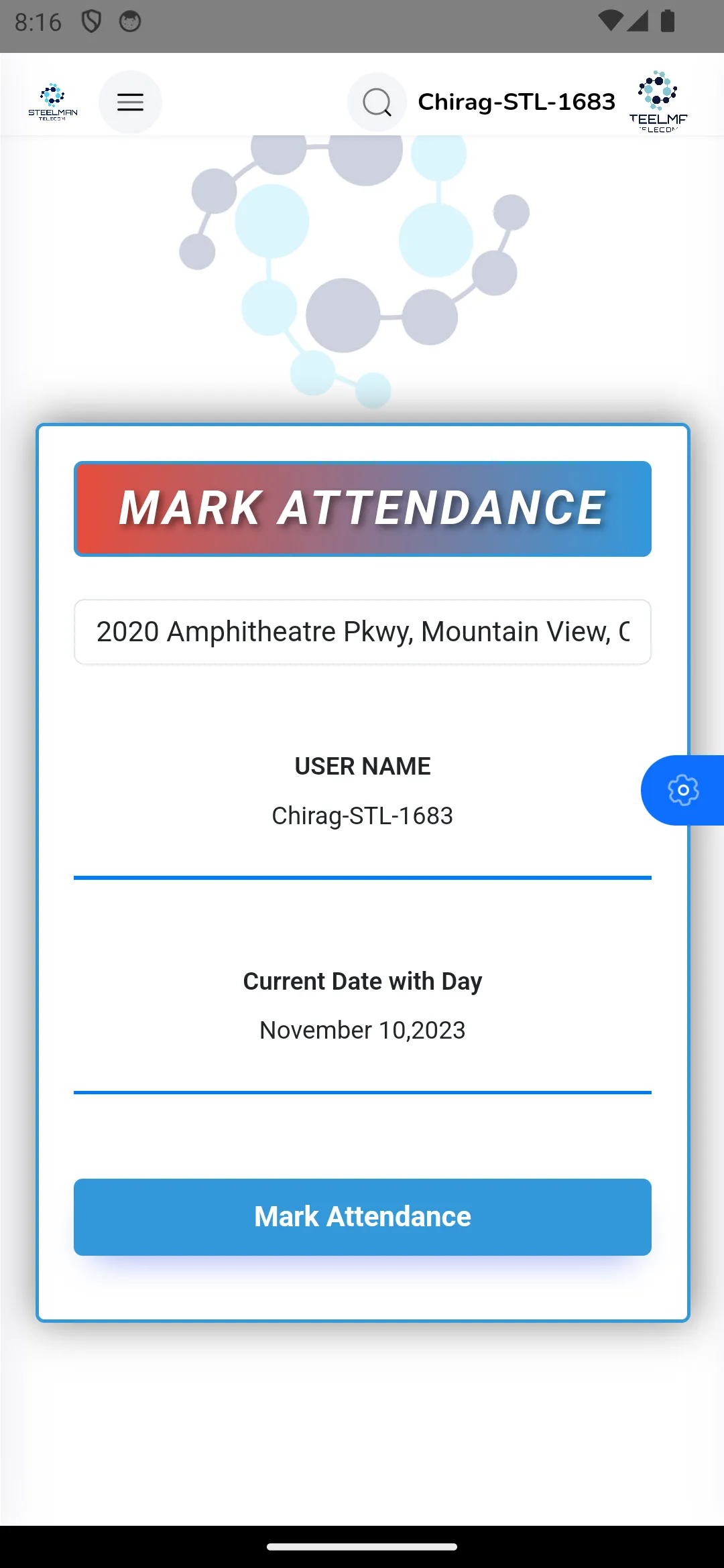Open the blue settings gear panel
The height and width of the screenshot is (1568, 724).
click(683, 791)
